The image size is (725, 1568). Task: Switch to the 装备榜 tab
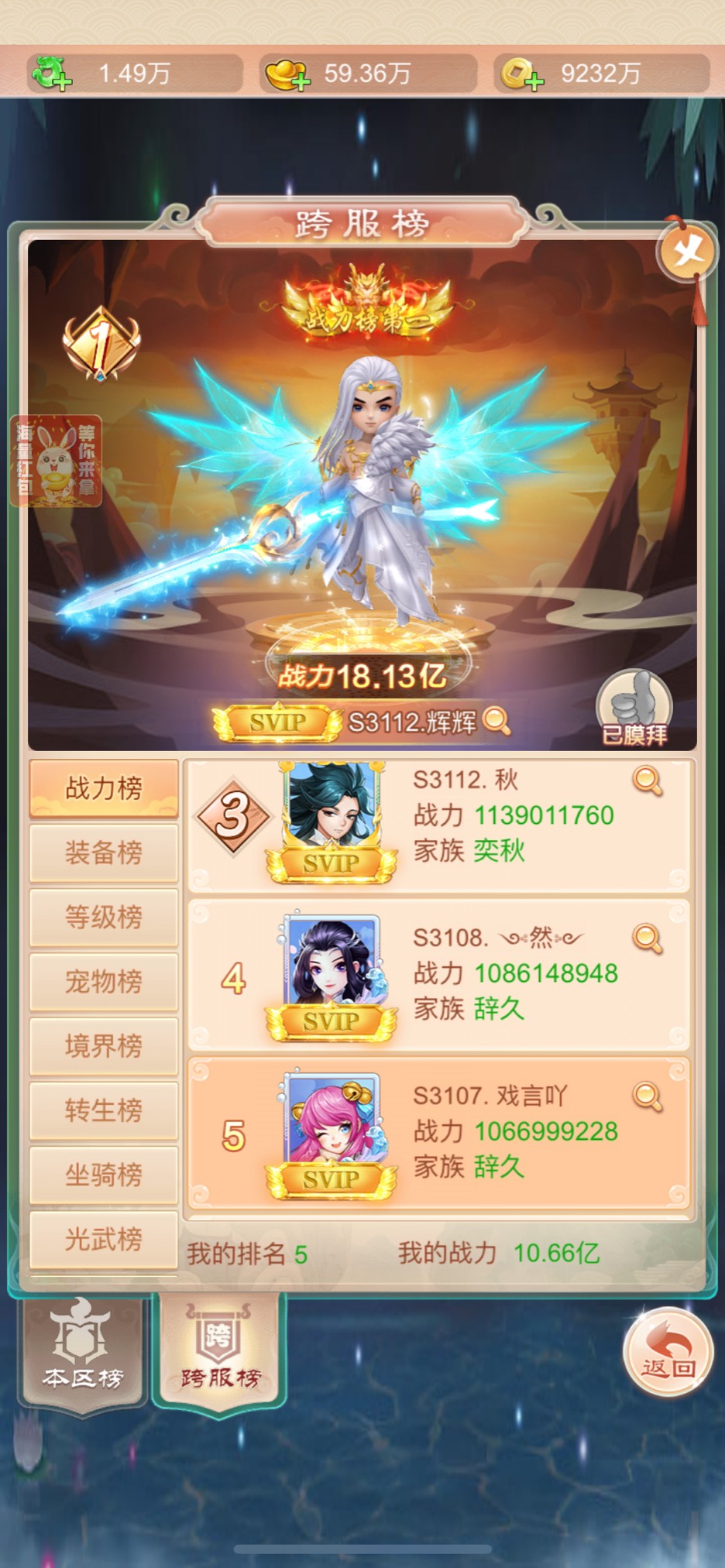104,853
